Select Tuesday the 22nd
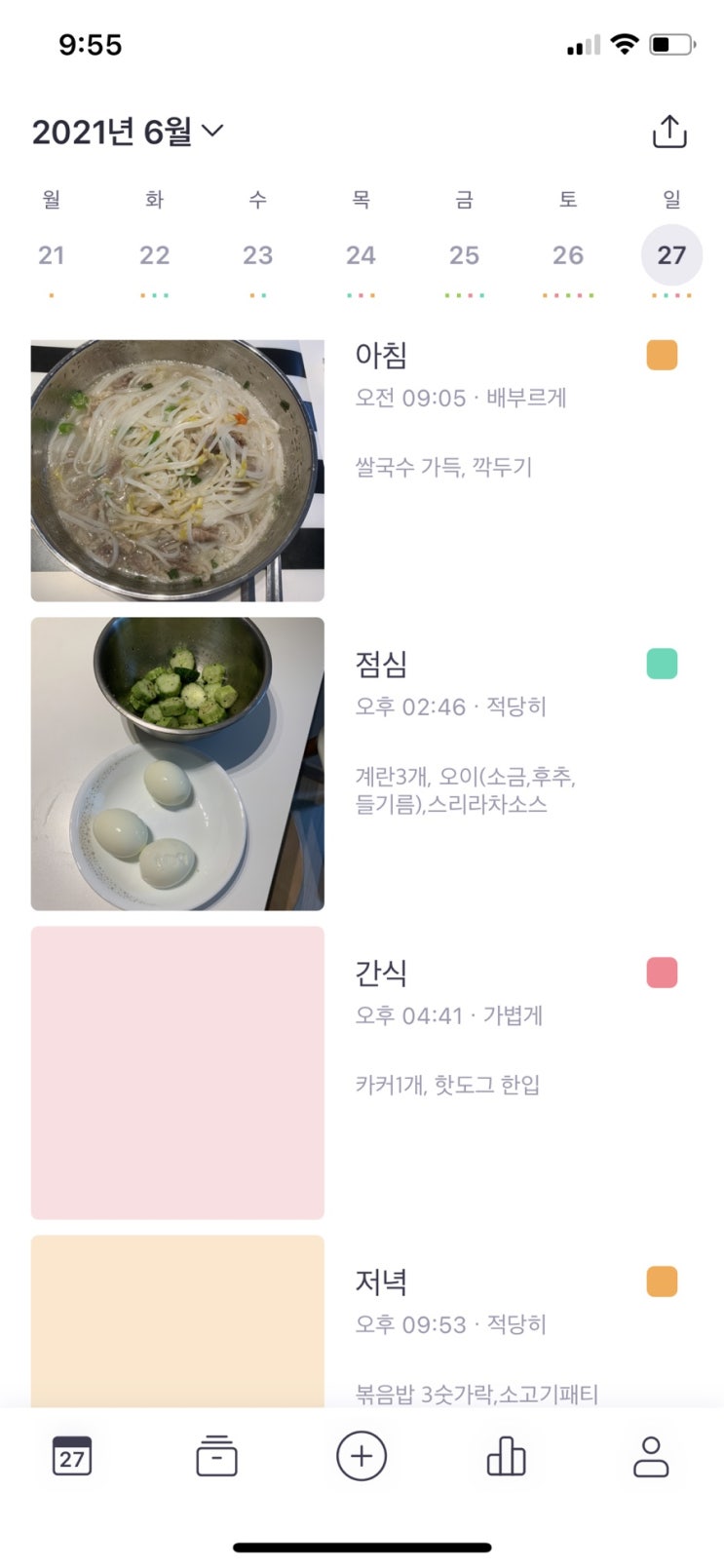This screenshot has height=1568, width=724. pyautogui.click(x=154, y=255)
